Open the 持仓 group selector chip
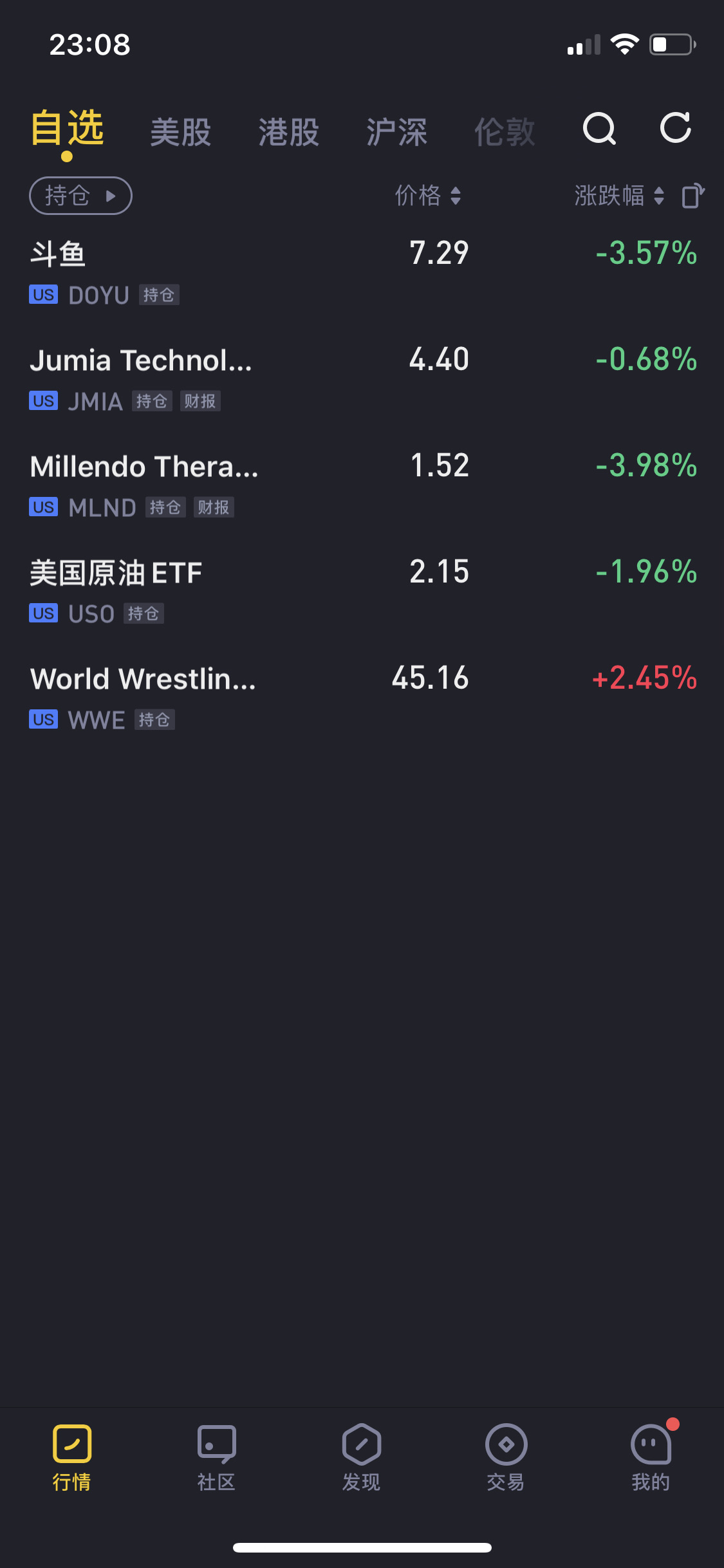 coord(80,196)
